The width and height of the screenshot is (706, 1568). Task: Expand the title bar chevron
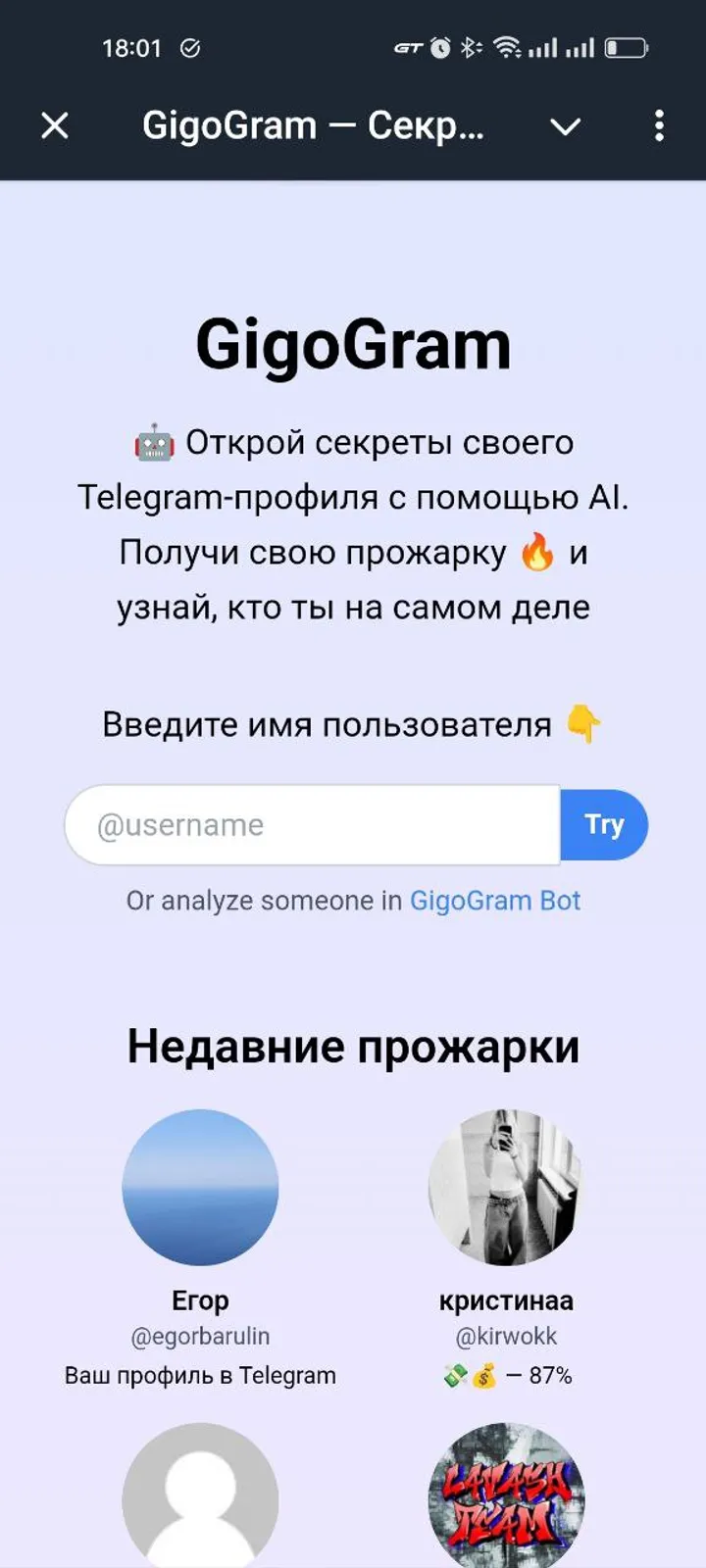coord(565,126)
